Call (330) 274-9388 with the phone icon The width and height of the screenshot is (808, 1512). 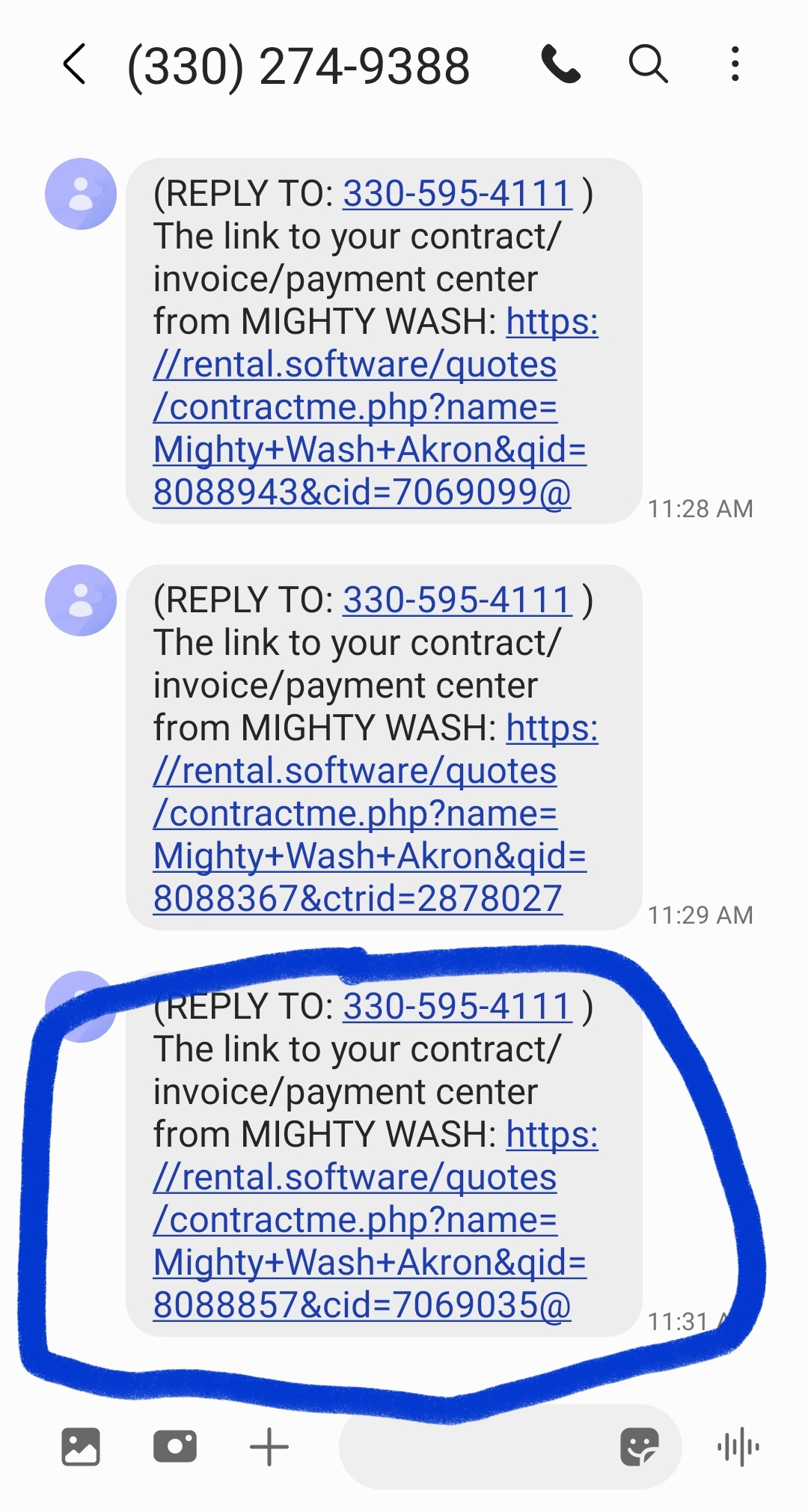(560, 64)
